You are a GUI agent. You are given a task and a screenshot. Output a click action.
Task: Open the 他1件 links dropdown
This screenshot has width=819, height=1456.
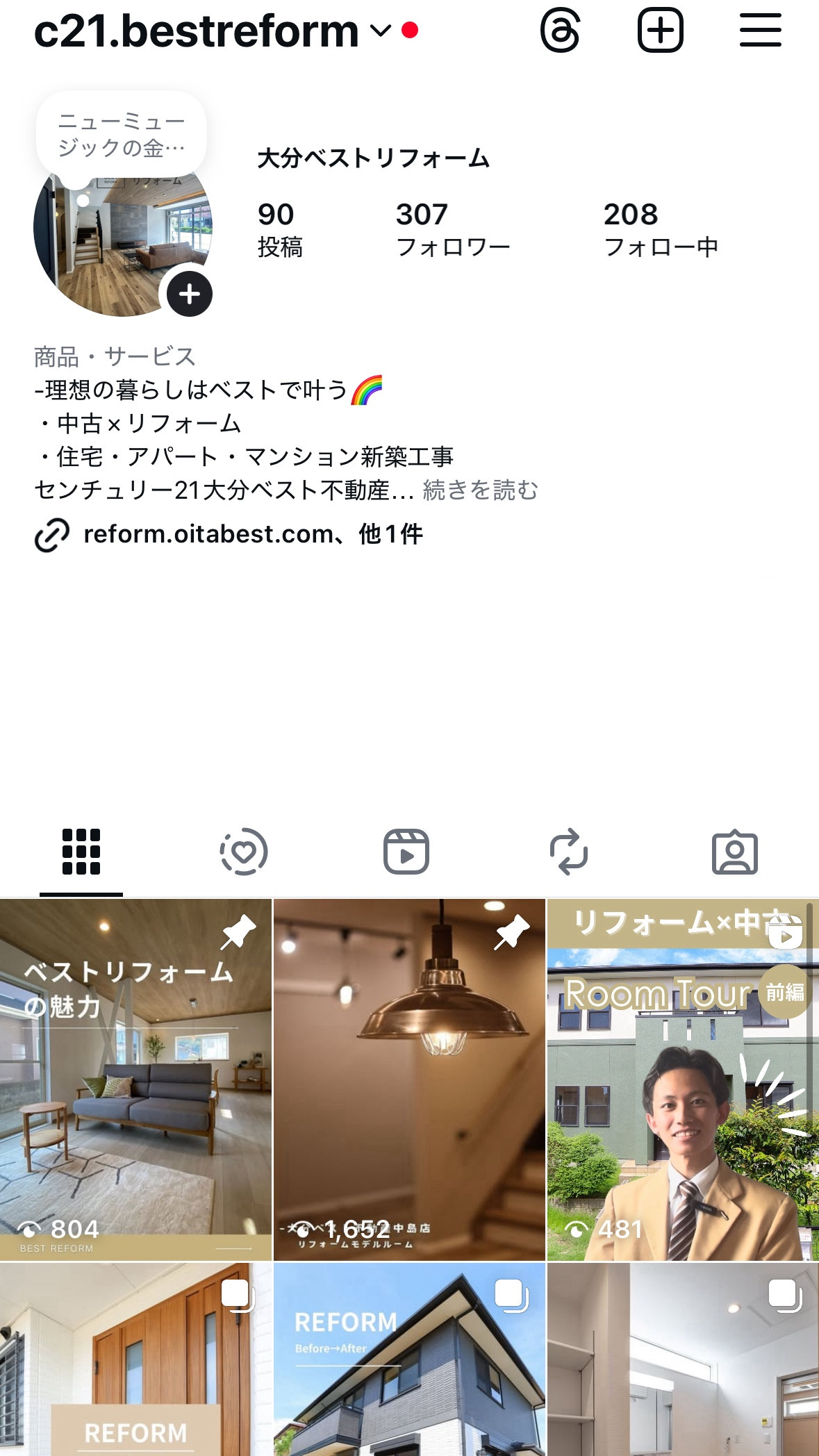click(393, 533)
